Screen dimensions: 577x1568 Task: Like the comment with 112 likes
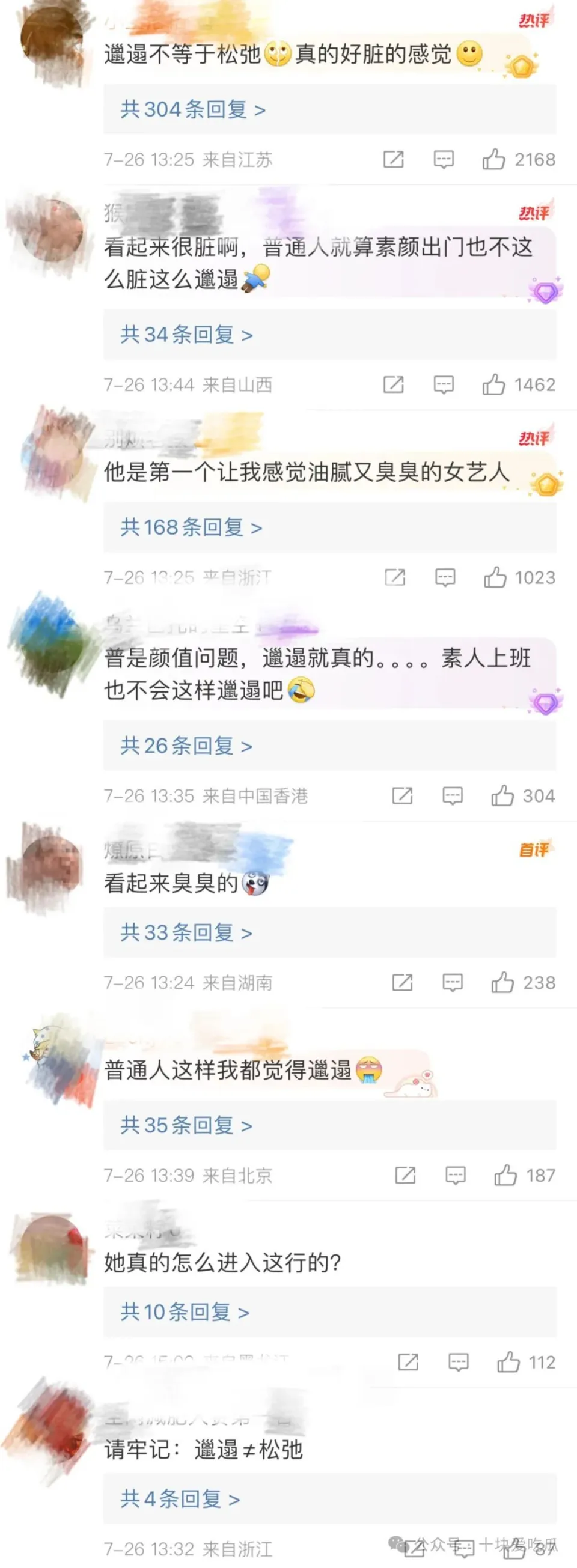[x=508, y=1363]
